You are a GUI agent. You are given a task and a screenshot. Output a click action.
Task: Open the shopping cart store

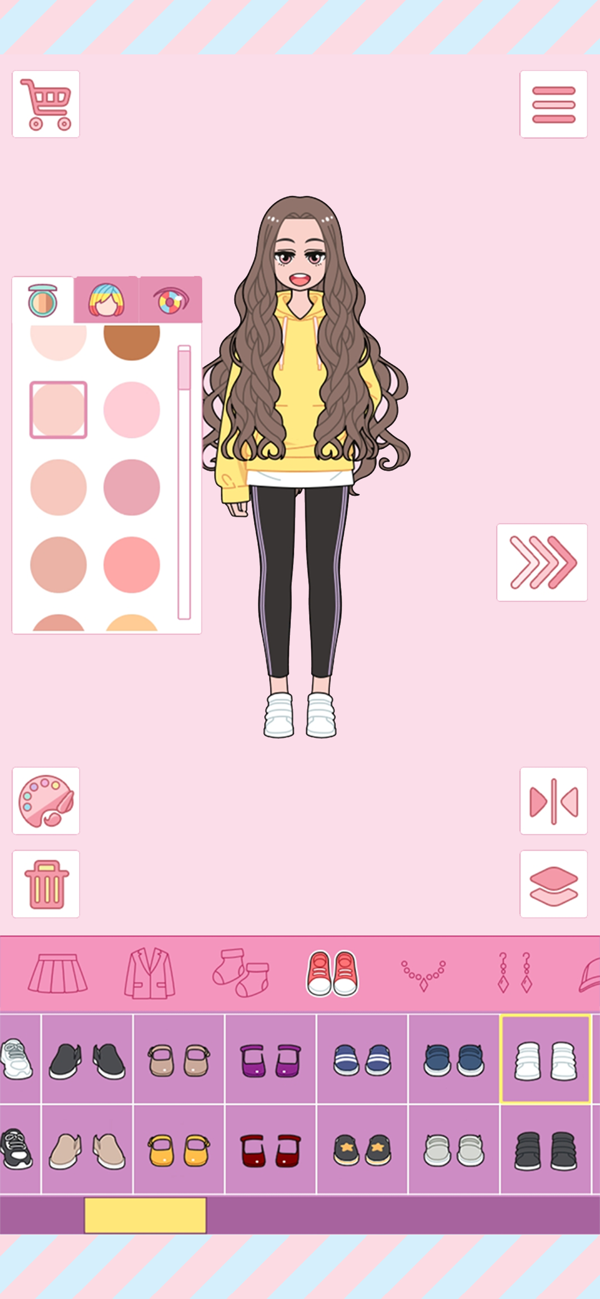pyautogui.click(x=46, y=104)
